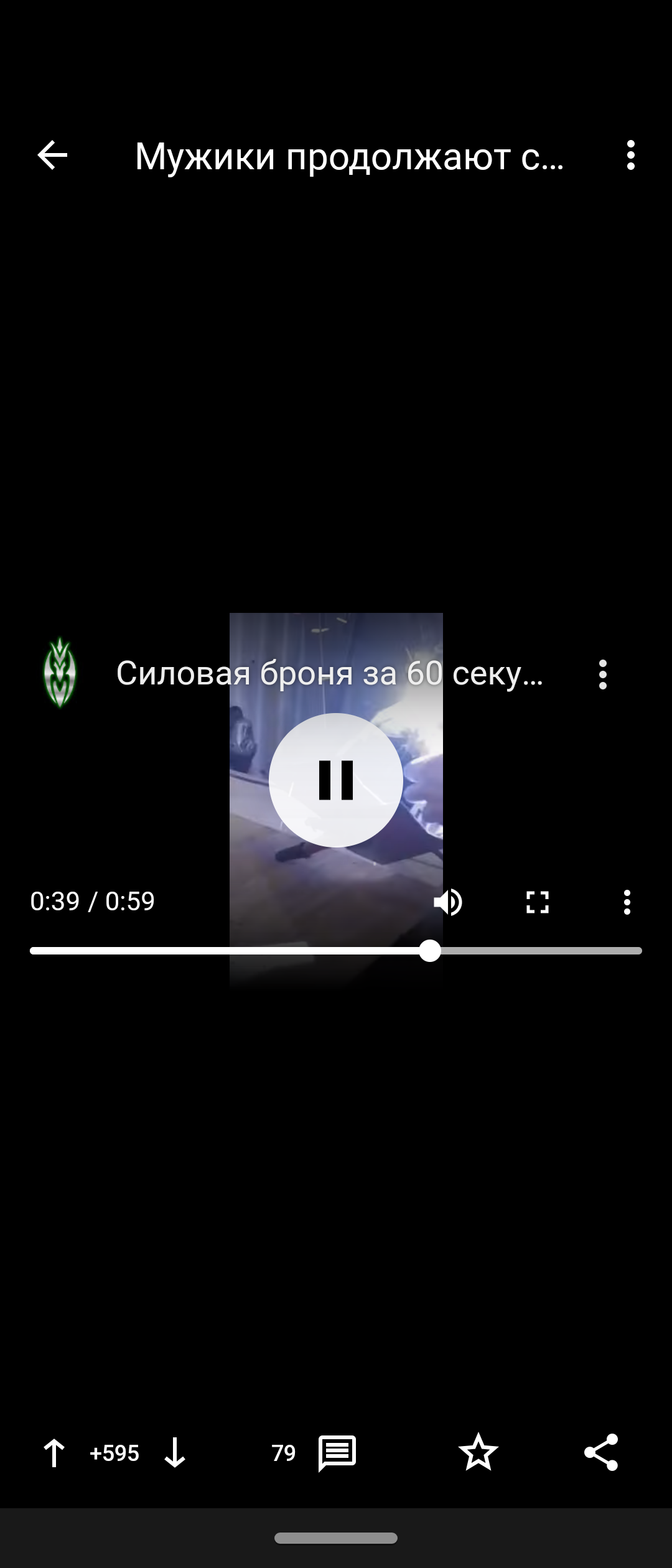Viewport: 672px width, 1568px height.
Task: Open the channel avatar next to video title
Action: tap(60, 673)
